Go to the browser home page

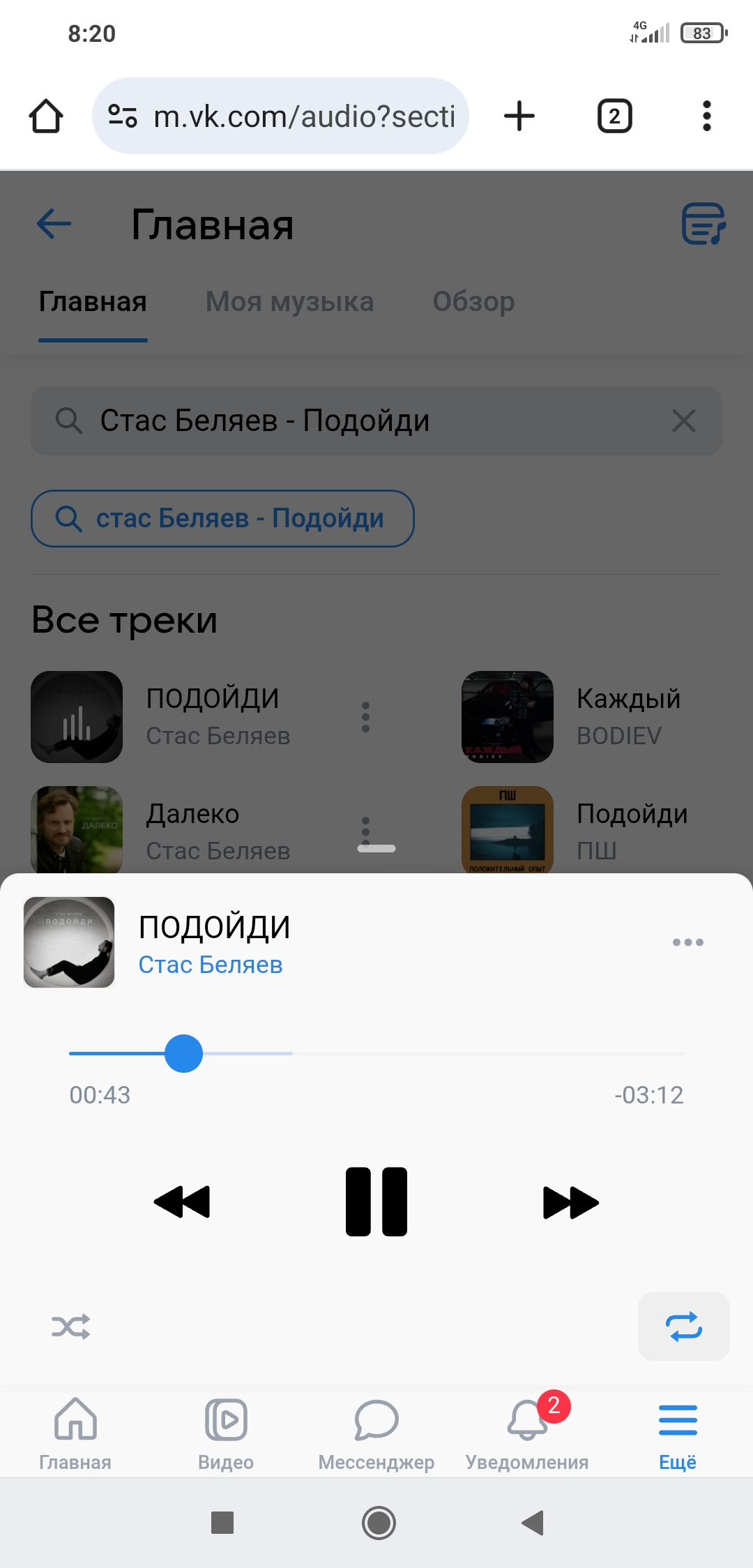(46, 116)
